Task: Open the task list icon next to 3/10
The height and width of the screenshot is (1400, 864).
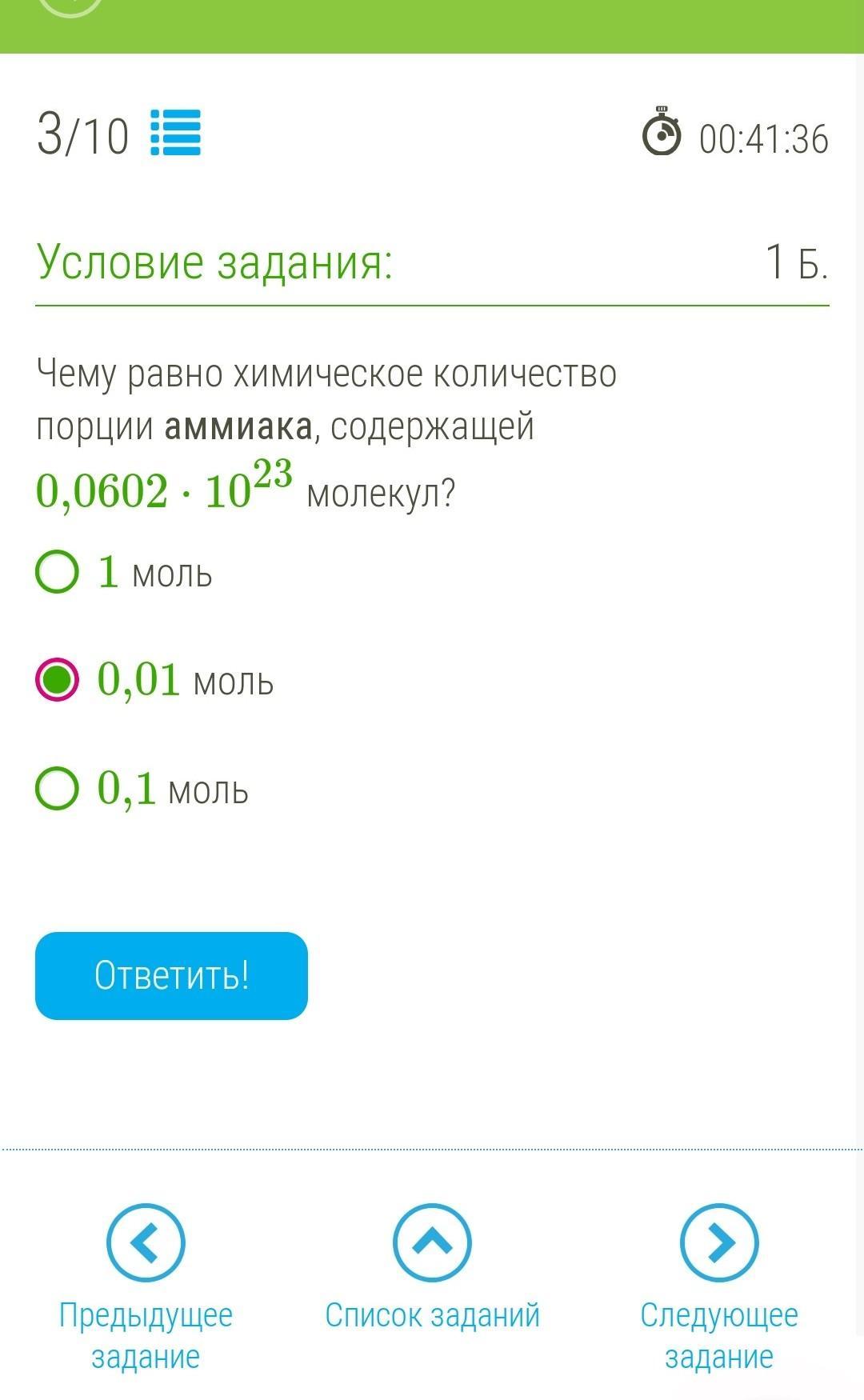Action: (176, 133)
